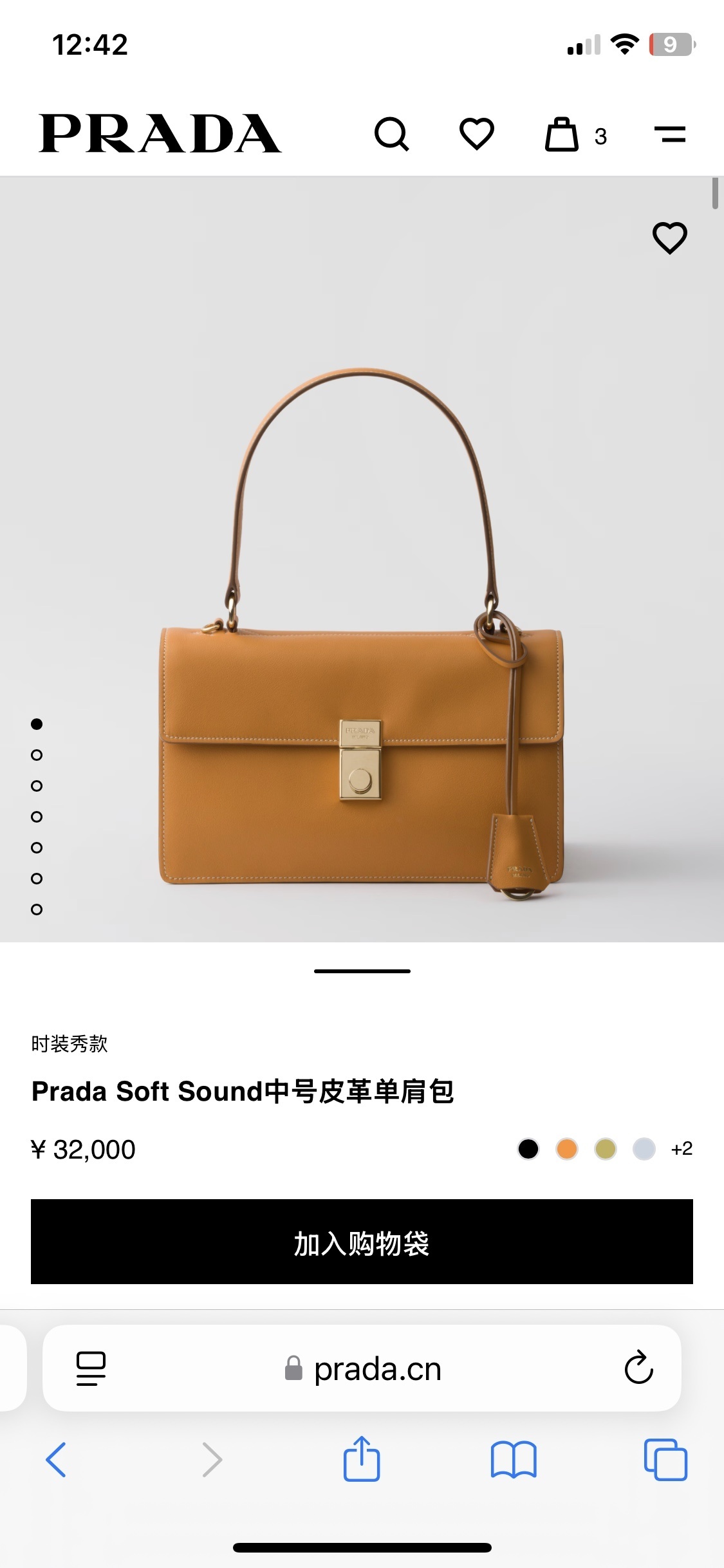Screen dimensions: 724x1568
Task: Reload the prada.cn page
Action: [x=638, y=1368]
